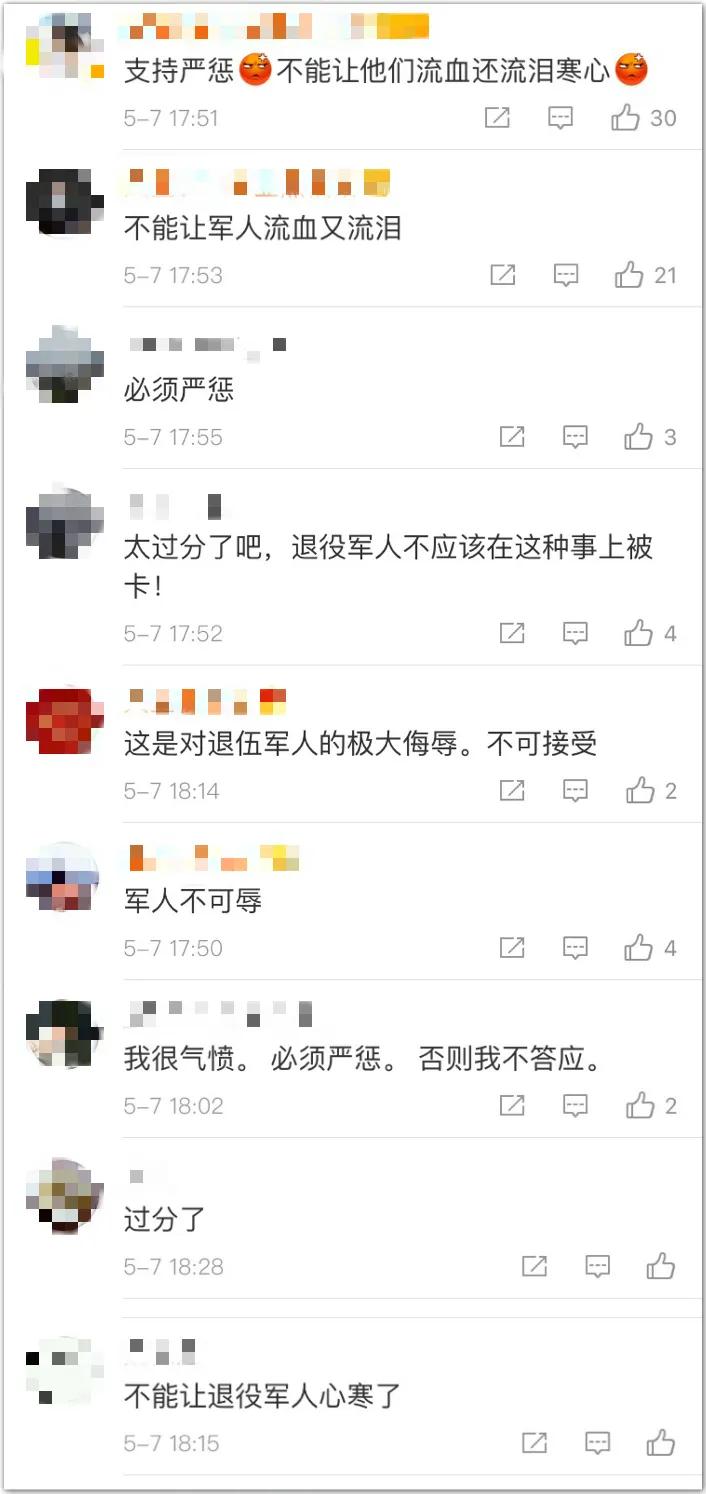Viewport: 706px width, 1494px height.
Task: Like the comment '我很气愤'
Action: (639, 1106)
